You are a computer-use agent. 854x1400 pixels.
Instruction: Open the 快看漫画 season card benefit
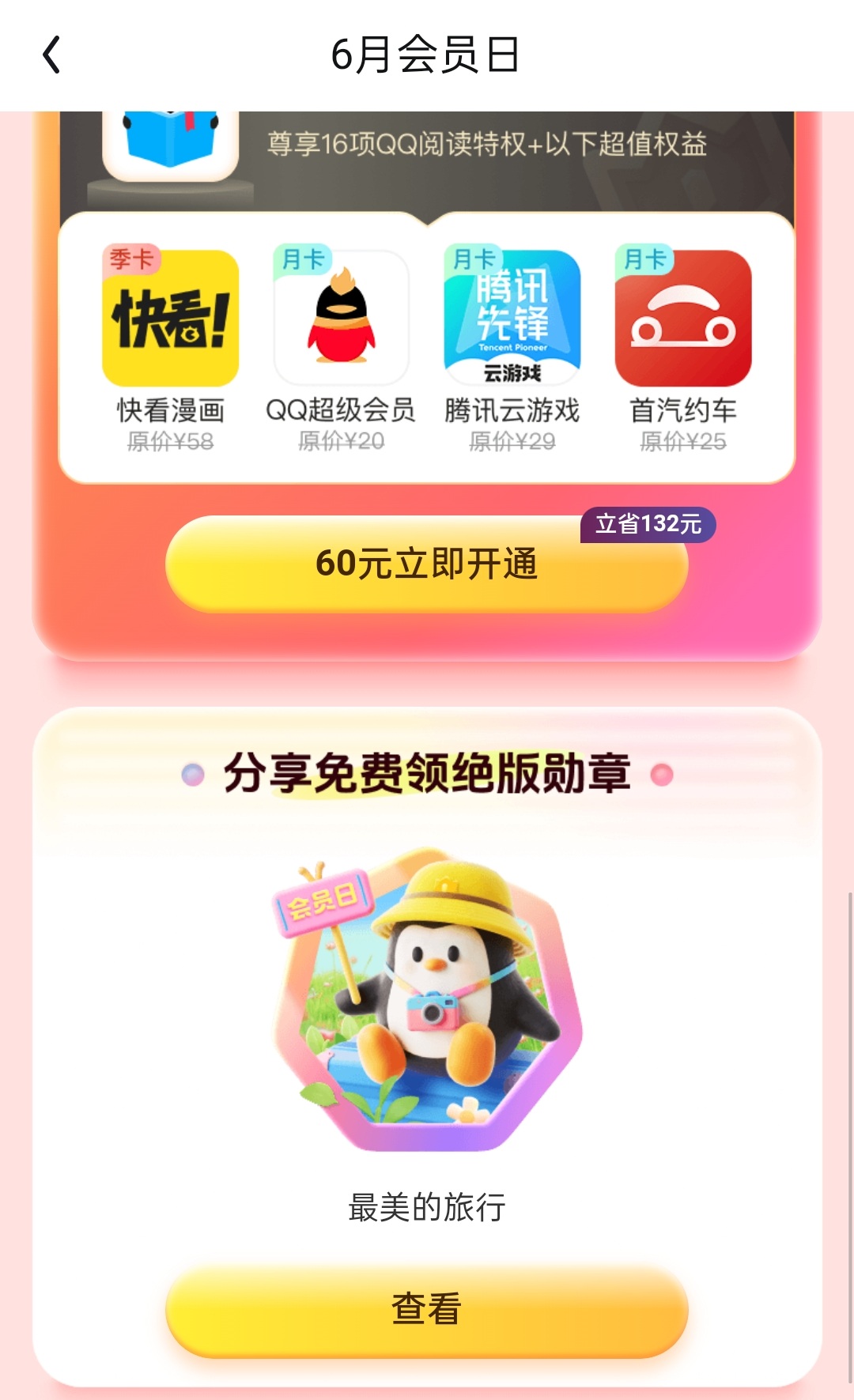(171, 349)
